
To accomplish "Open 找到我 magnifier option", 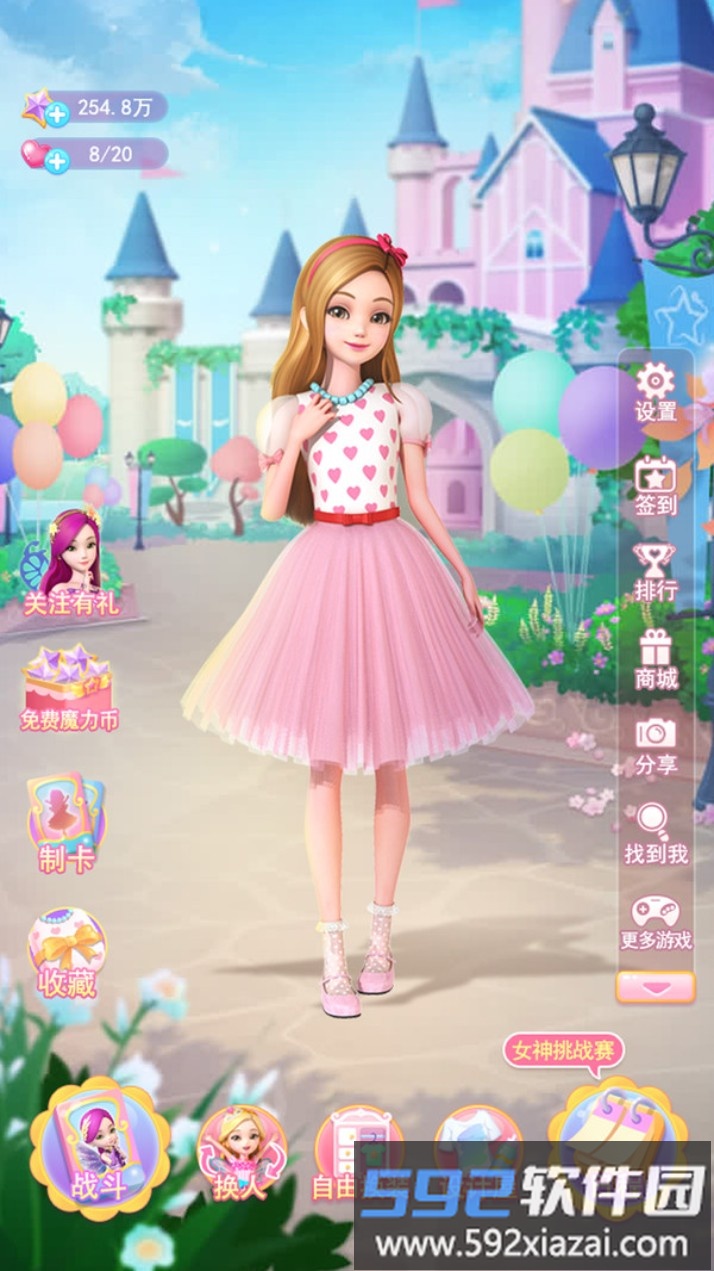I will click(x=656, y=834).
